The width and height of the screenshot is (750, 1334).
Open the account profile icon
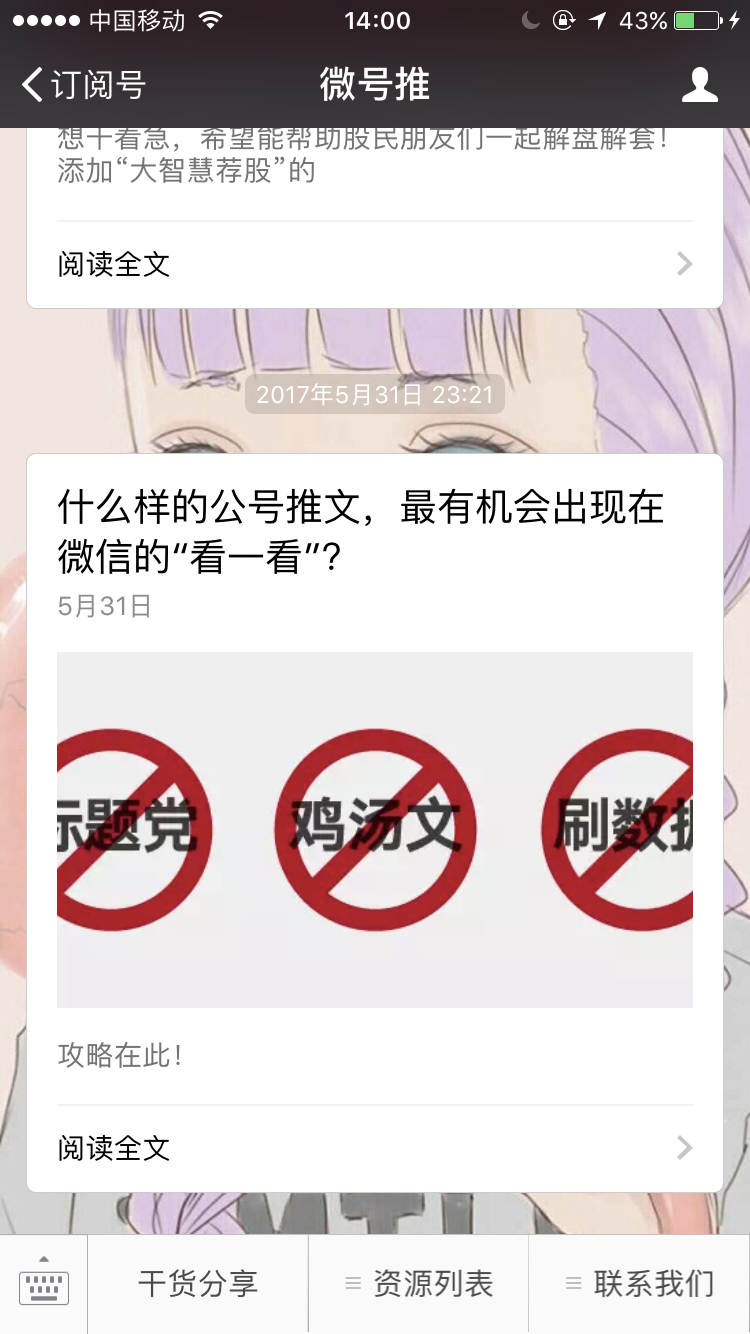699,85
